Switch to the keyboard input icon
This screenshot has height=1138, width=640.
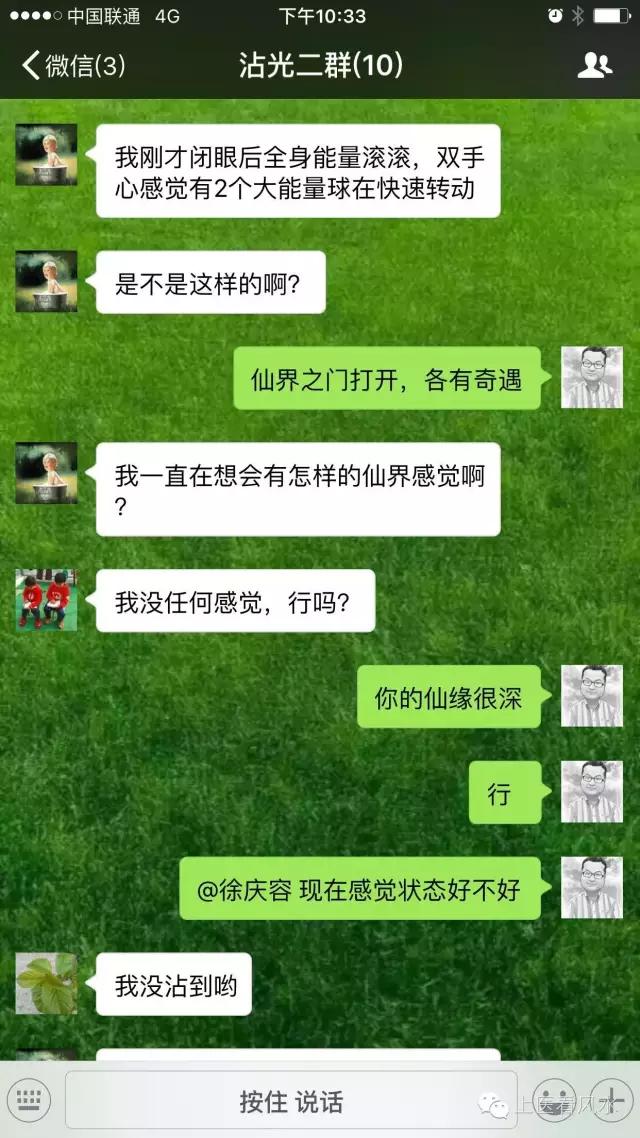click(x=31, y=1100)
